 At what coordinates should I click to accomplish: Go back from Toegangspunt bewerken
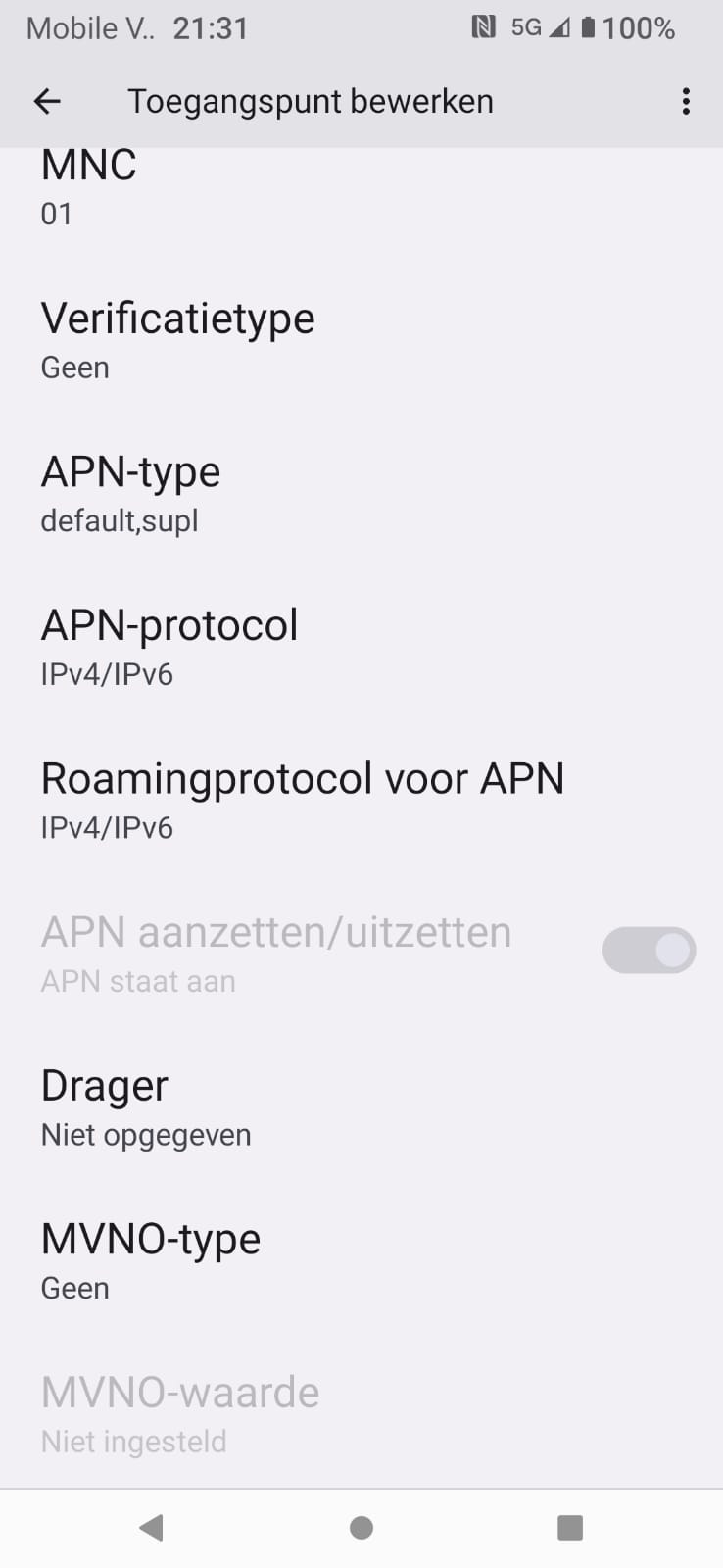pos(47,101)
